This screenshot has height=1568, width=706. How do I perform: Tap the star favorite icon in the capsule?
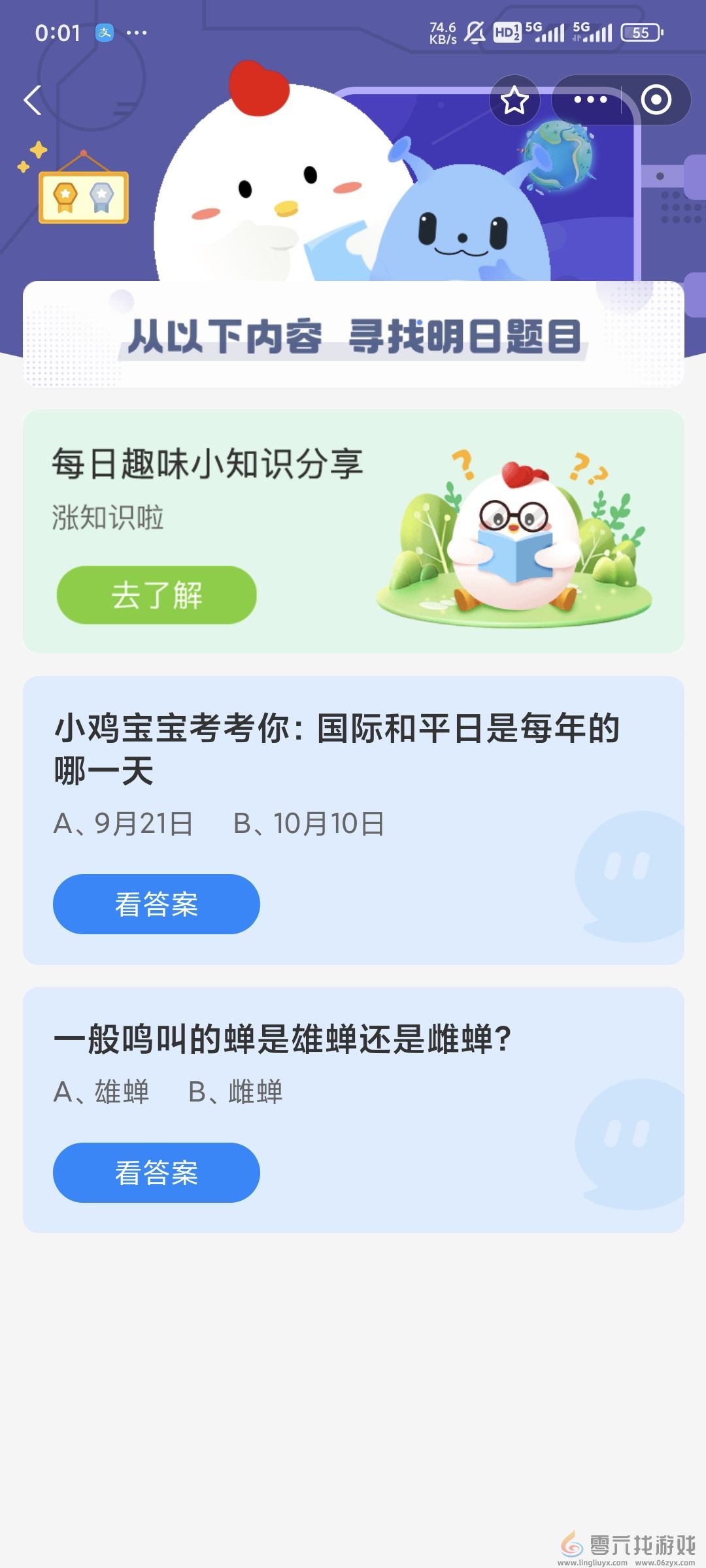click(x=515, y=100)
